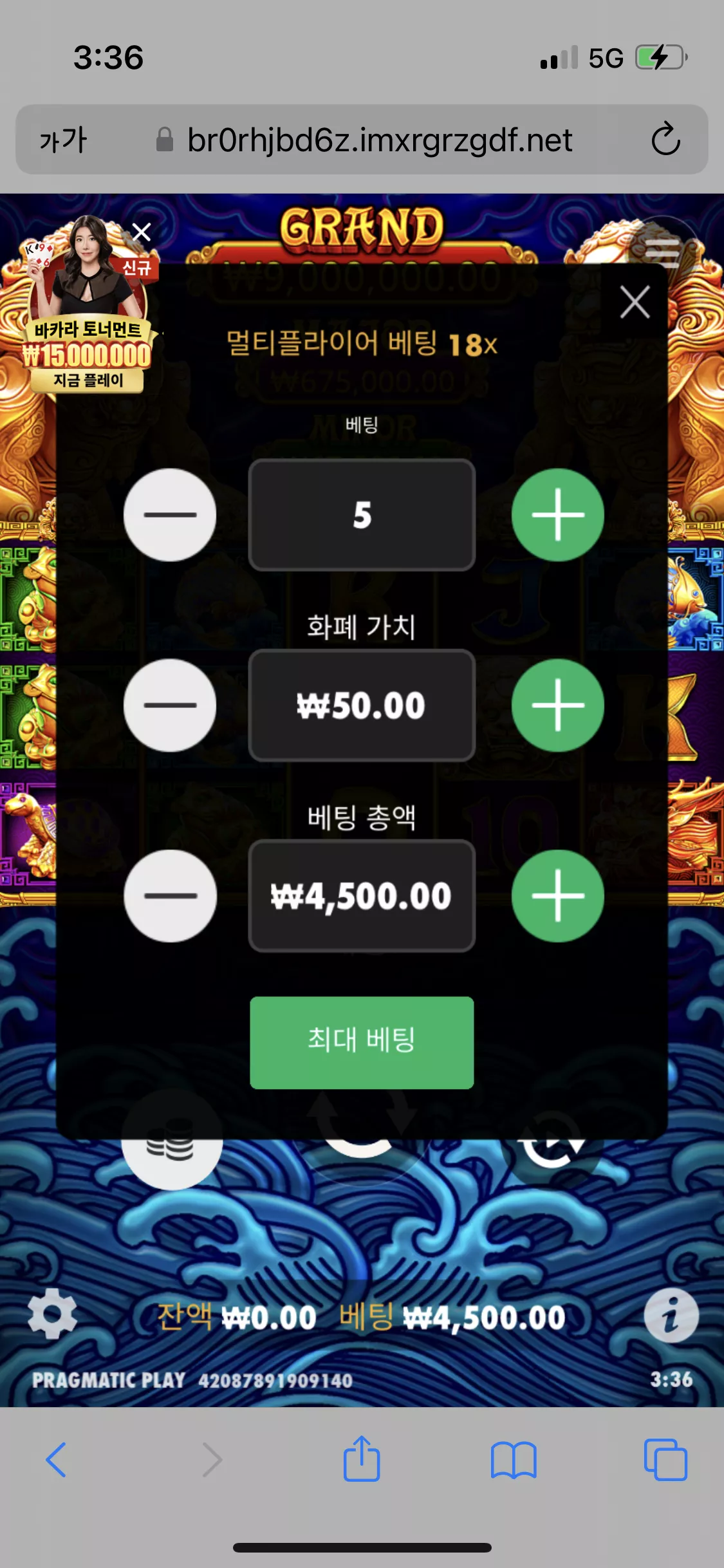Open the 가가 text size options
The width and height of the screenshot is (724, 1568).
63,139
